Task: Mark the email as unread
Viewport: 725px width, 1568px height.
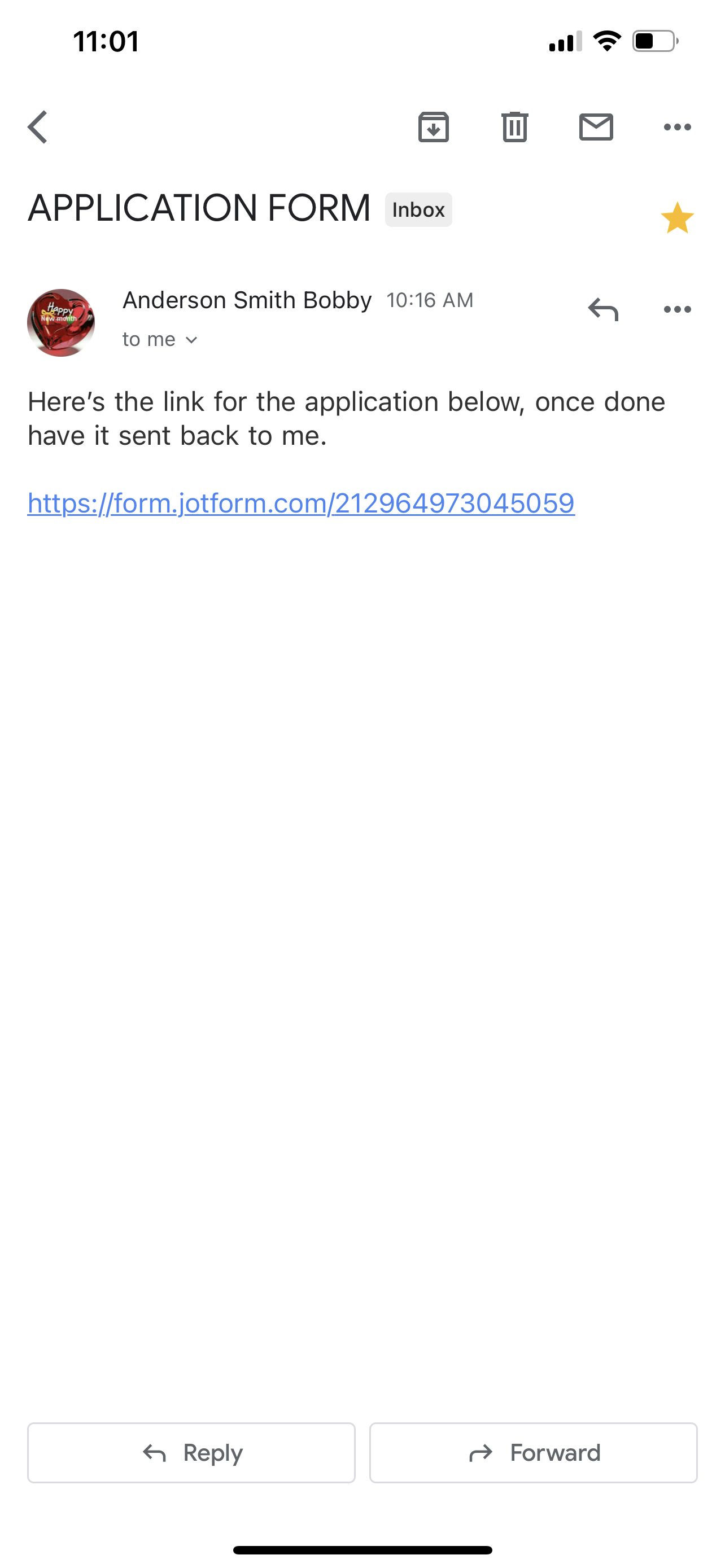Action: coord(595,127)
